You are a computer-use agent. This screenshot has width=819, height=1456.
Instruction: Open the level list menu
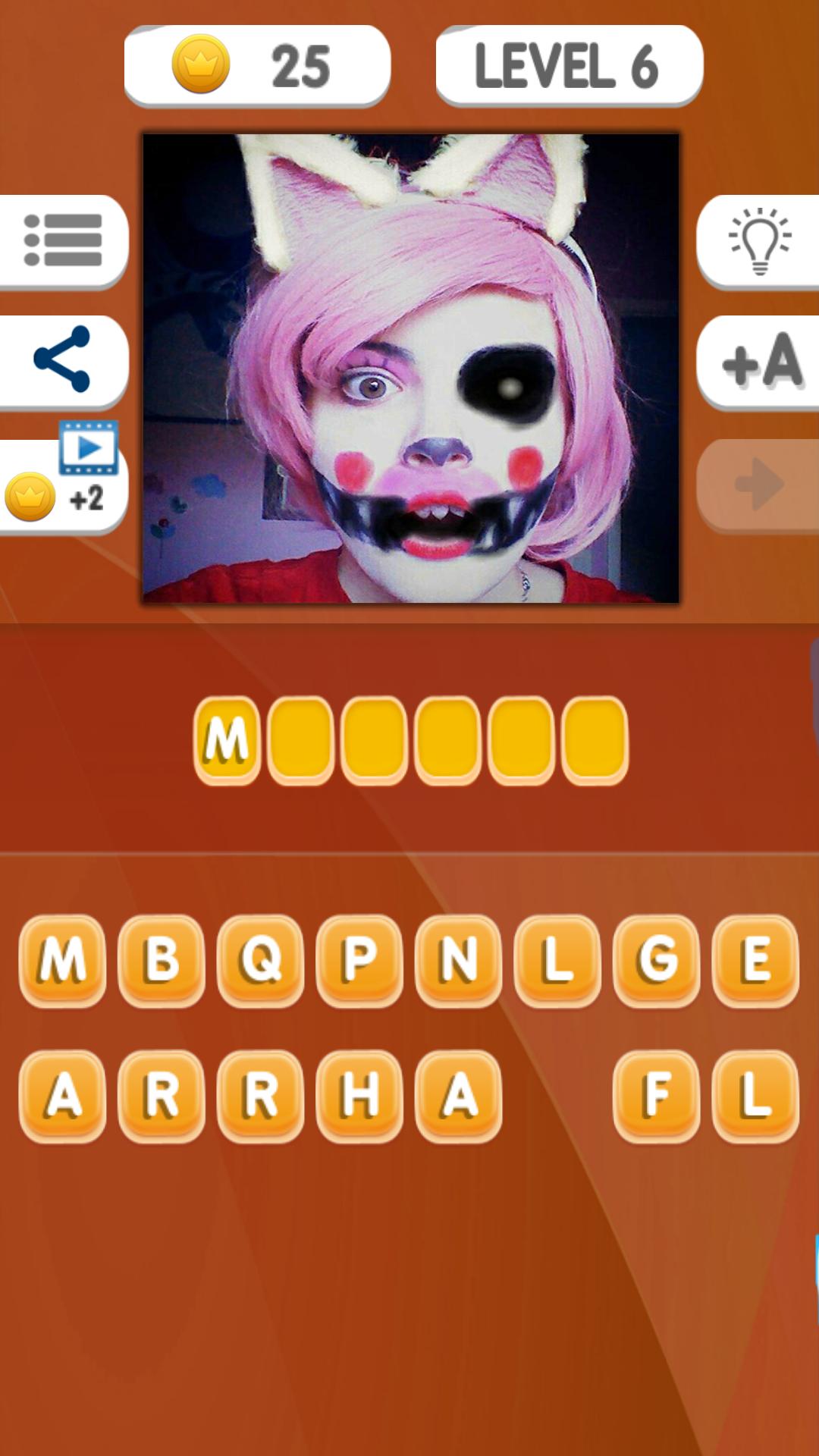tap(62, 240)
